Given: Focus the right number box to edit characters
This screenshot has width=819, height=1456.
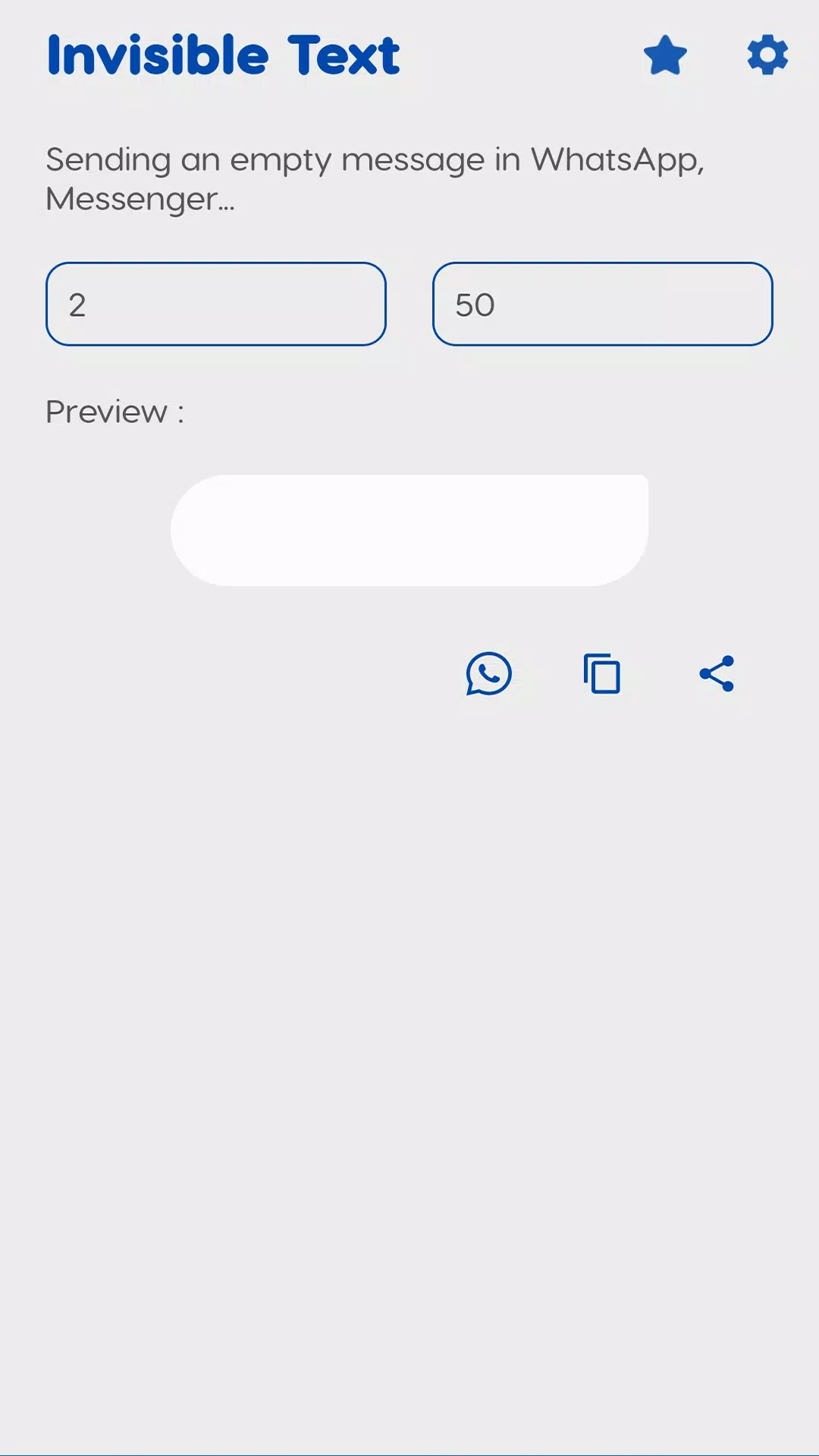Looking at the screenshot, I should (603, 304).
